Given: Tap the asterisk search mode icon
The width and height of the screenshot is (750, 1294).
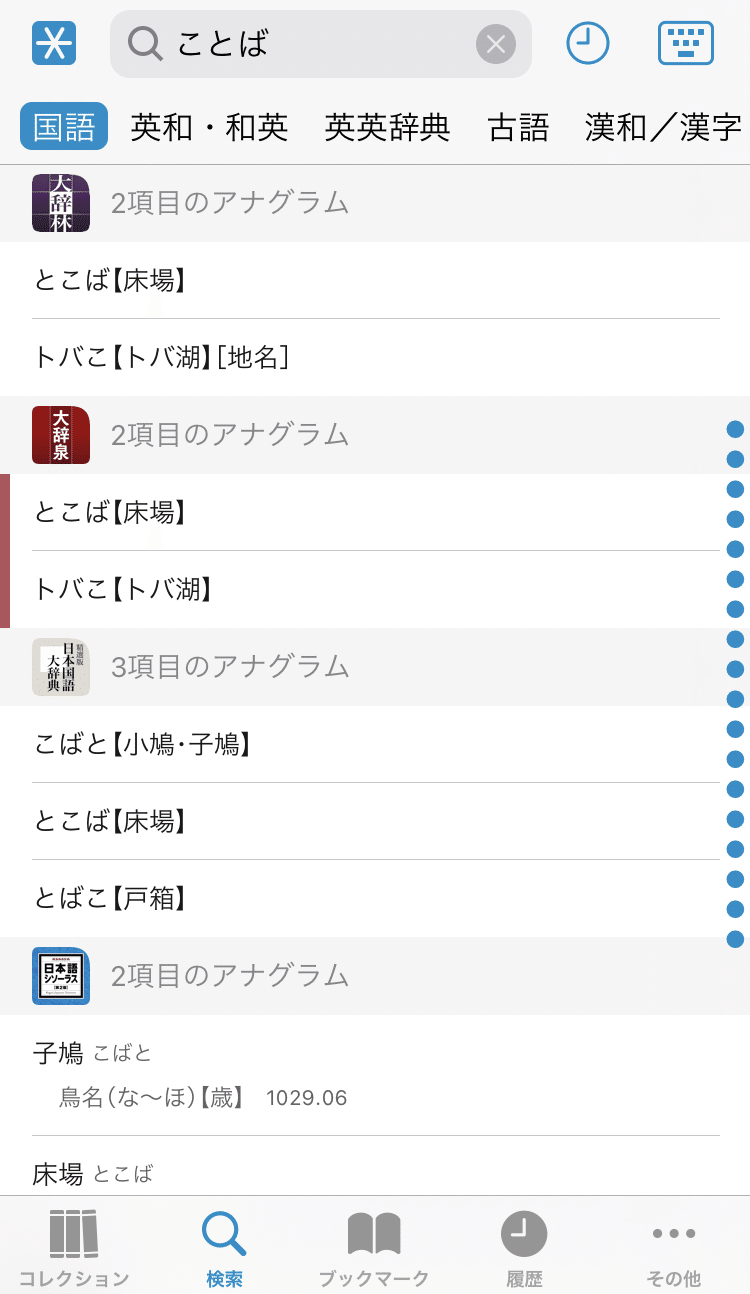Looking at the screenshot, I should pyautogui.click(x=54, y=43).
